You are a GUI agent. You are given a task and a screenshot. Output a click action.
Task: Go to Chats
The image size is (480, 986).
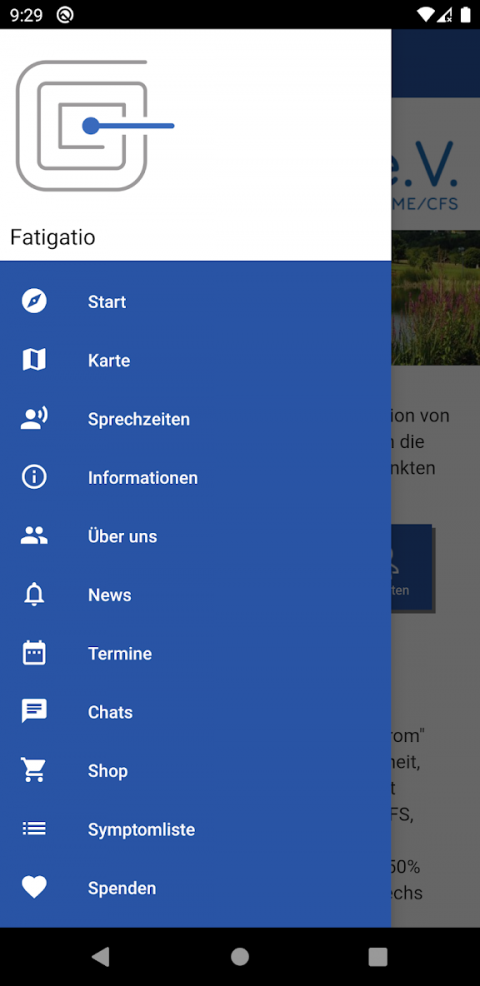tap(195, 712)
